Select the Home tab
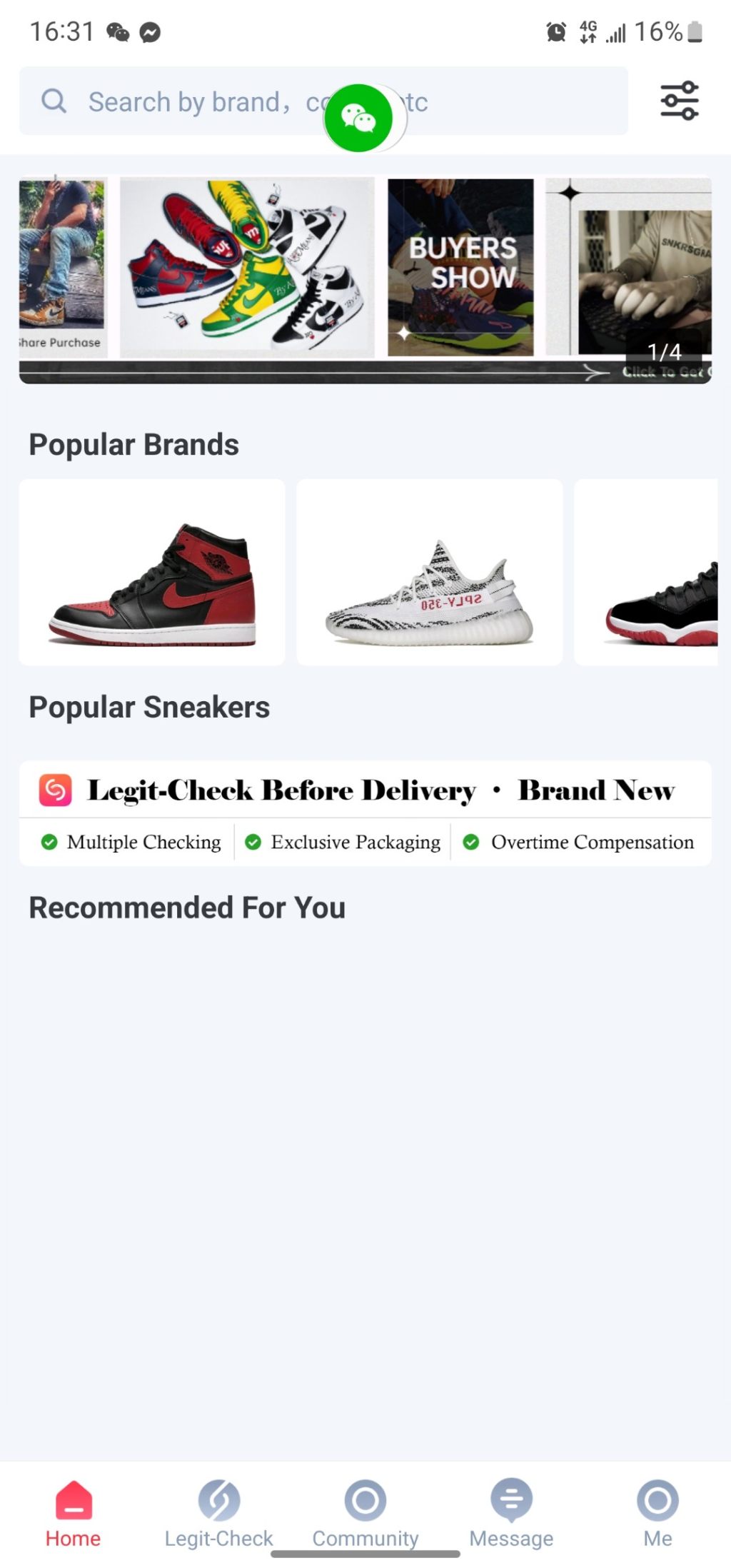This screenshot has width=731, height=1568. coord(73,1512)
